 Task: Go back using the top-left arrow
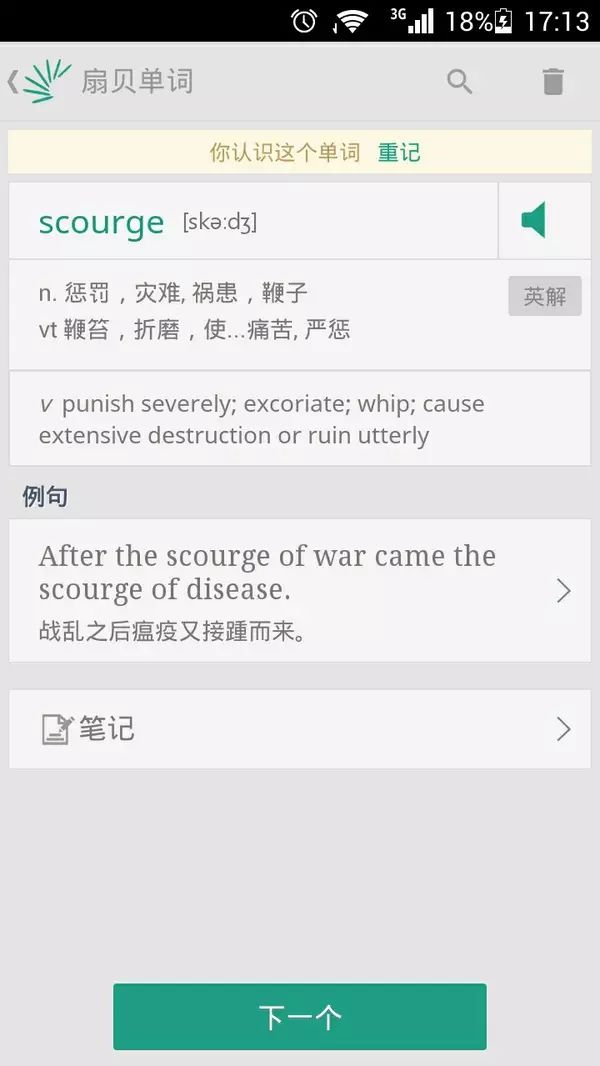(x=14, y=81)
